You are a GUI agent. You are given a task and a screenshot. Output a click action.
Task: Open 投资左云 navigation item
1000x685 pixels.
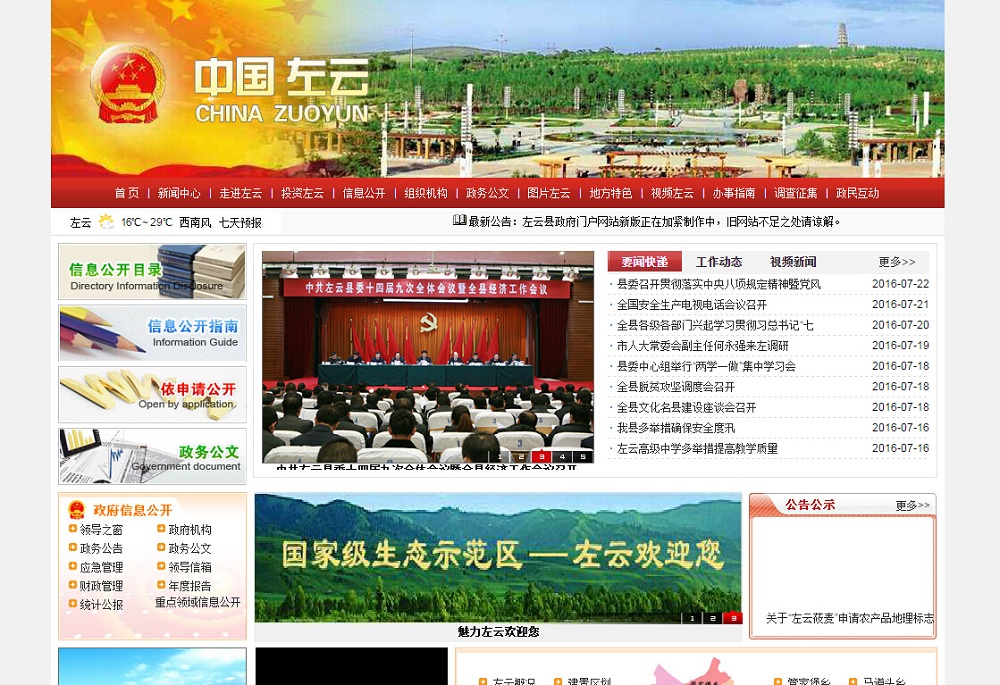pos(302,193)
